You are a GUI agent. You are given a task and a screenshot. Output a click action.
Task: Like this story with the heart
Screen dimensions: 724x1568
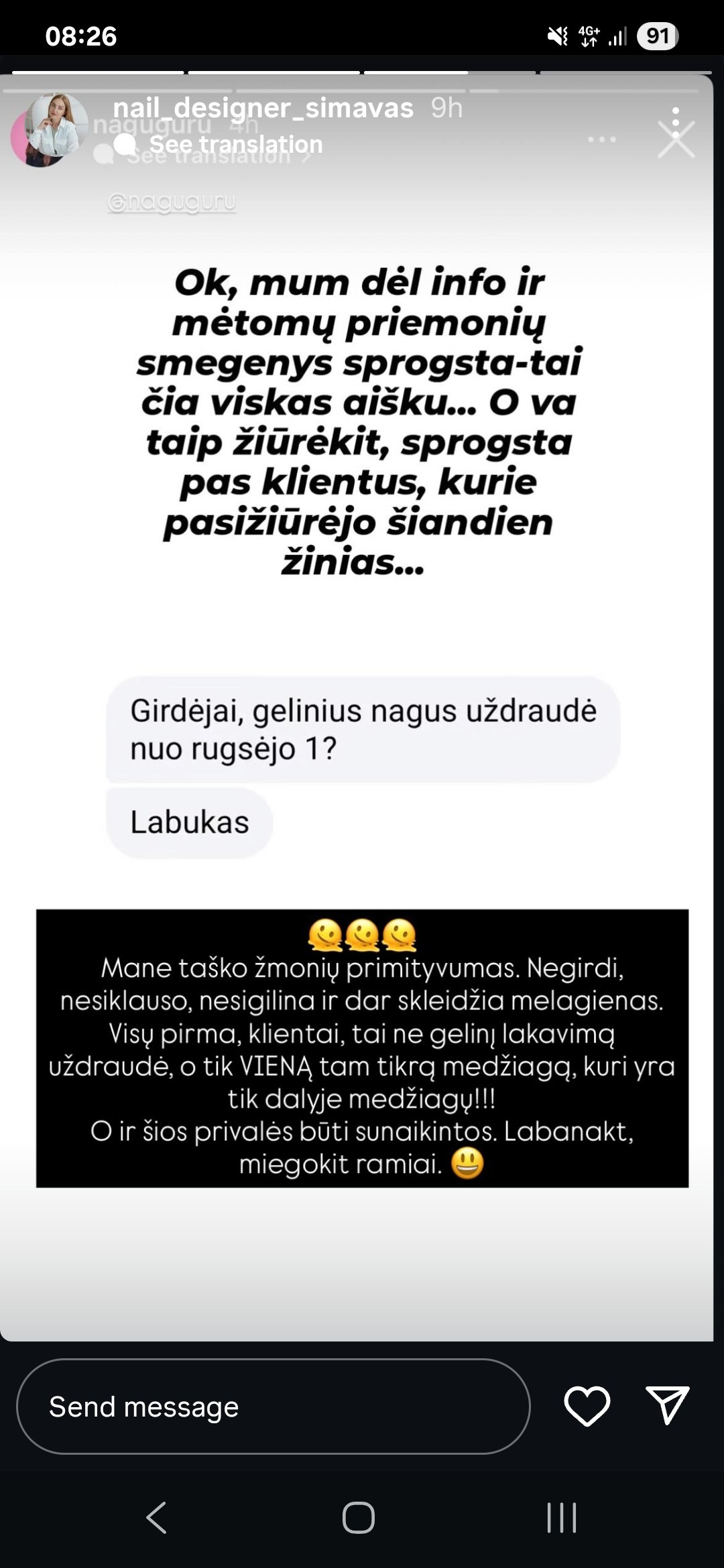coord(587,1406)
